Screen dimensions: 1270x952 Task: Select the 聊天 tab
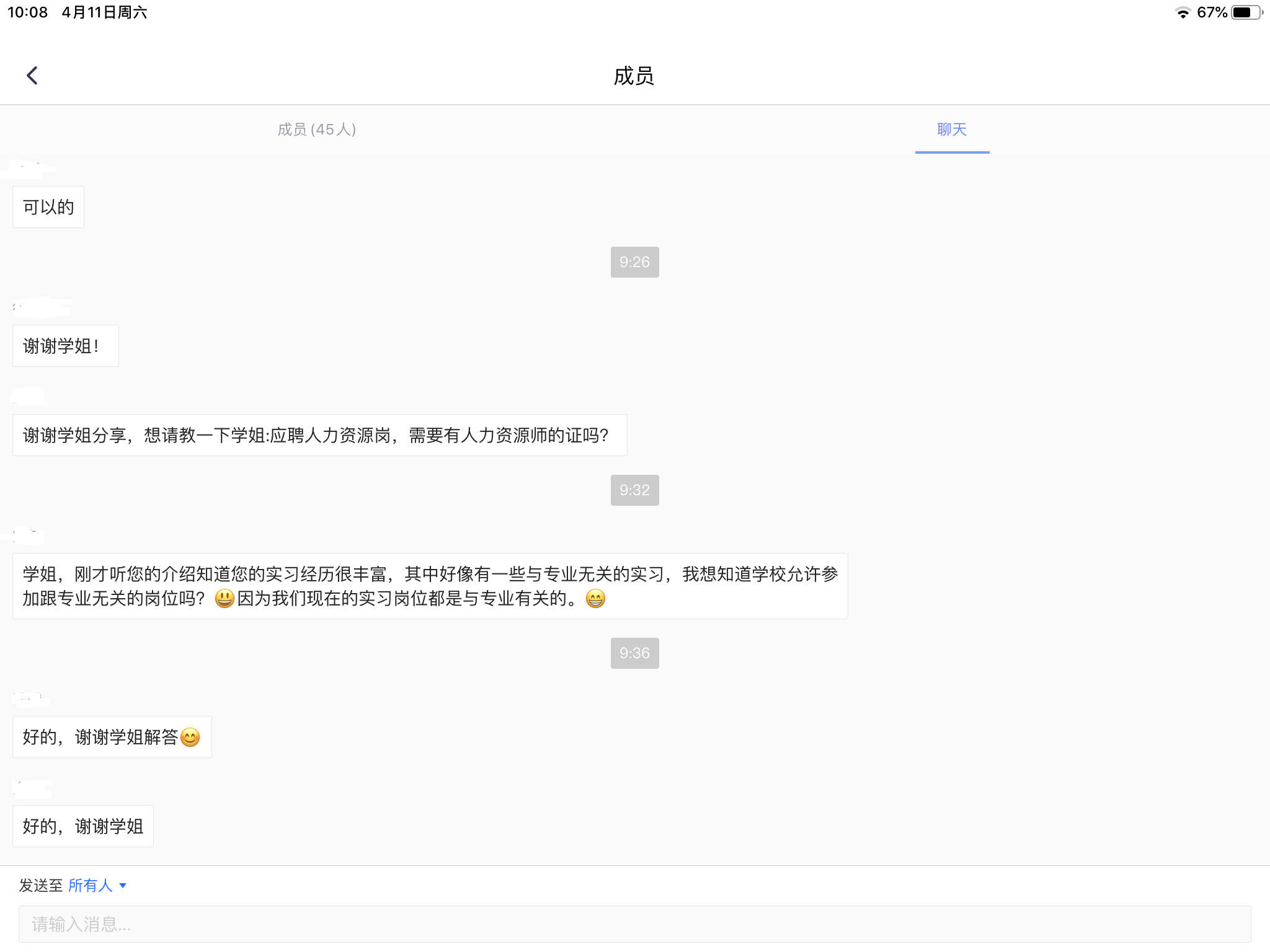(x=952, y=130)
